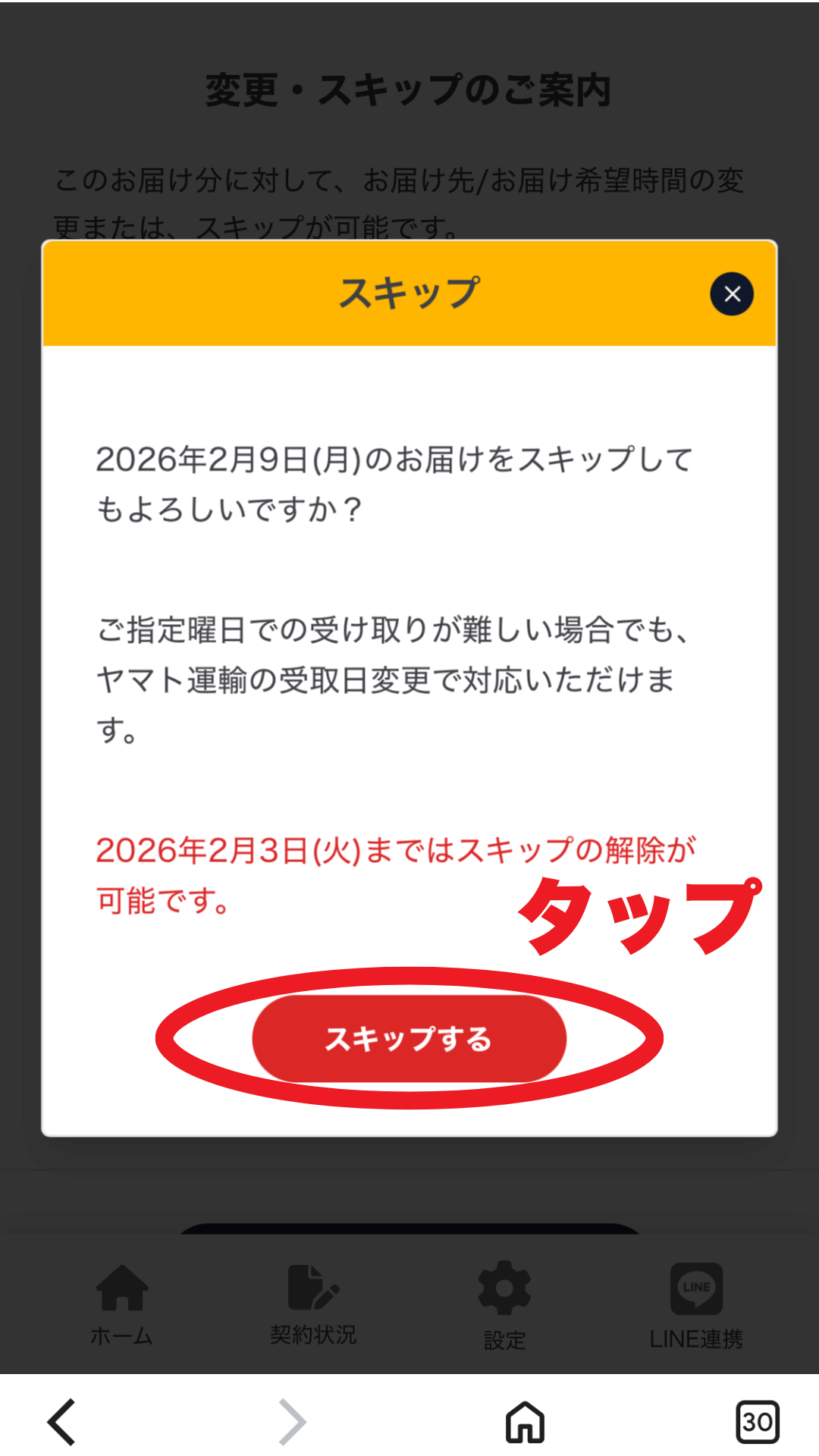Screen dimensions: 819x1456
Task: Close the スキップ dialog with the × button
Action: point(731,294)
